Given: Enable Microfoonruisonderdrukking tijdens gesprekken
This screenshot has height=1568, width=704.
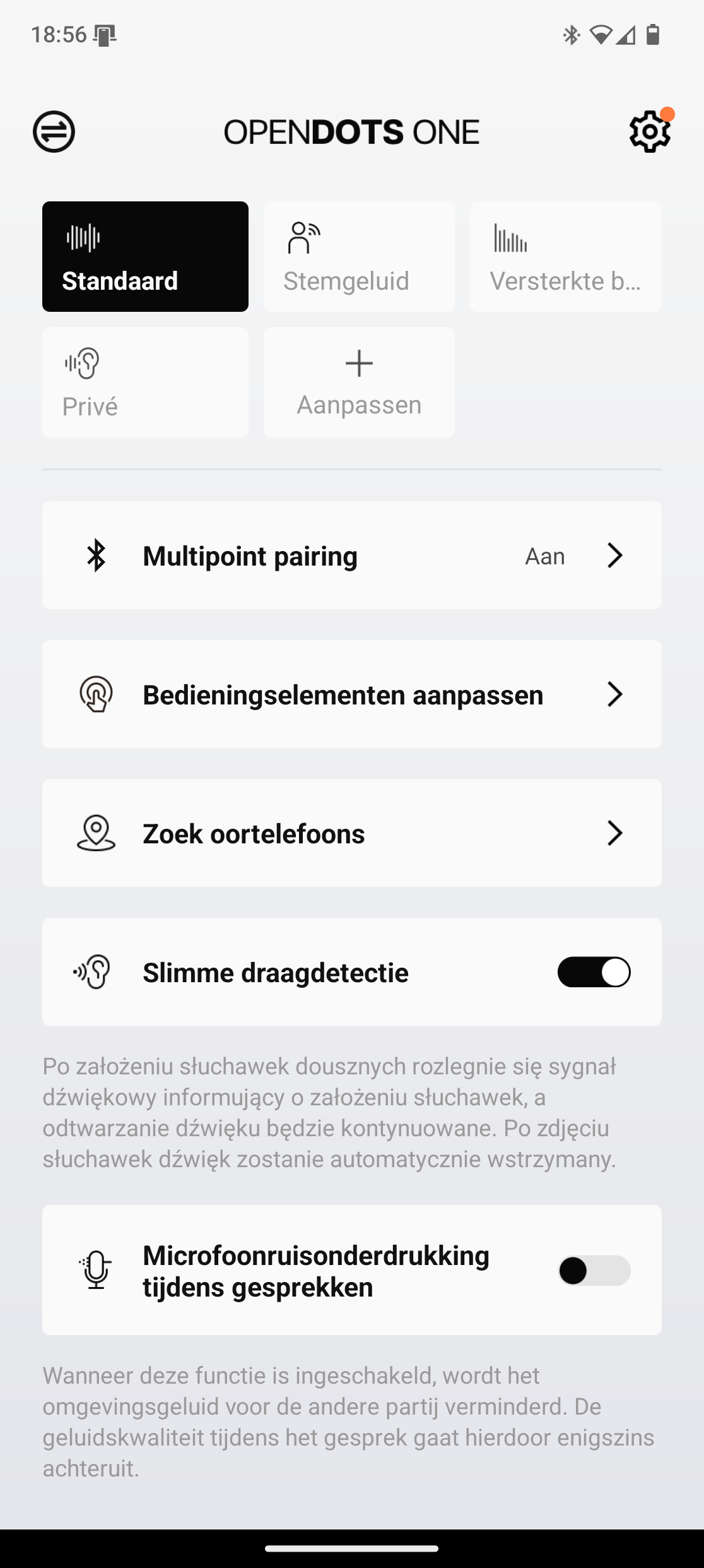Looking at the screenshot, I should click(x=594, y=1271).
